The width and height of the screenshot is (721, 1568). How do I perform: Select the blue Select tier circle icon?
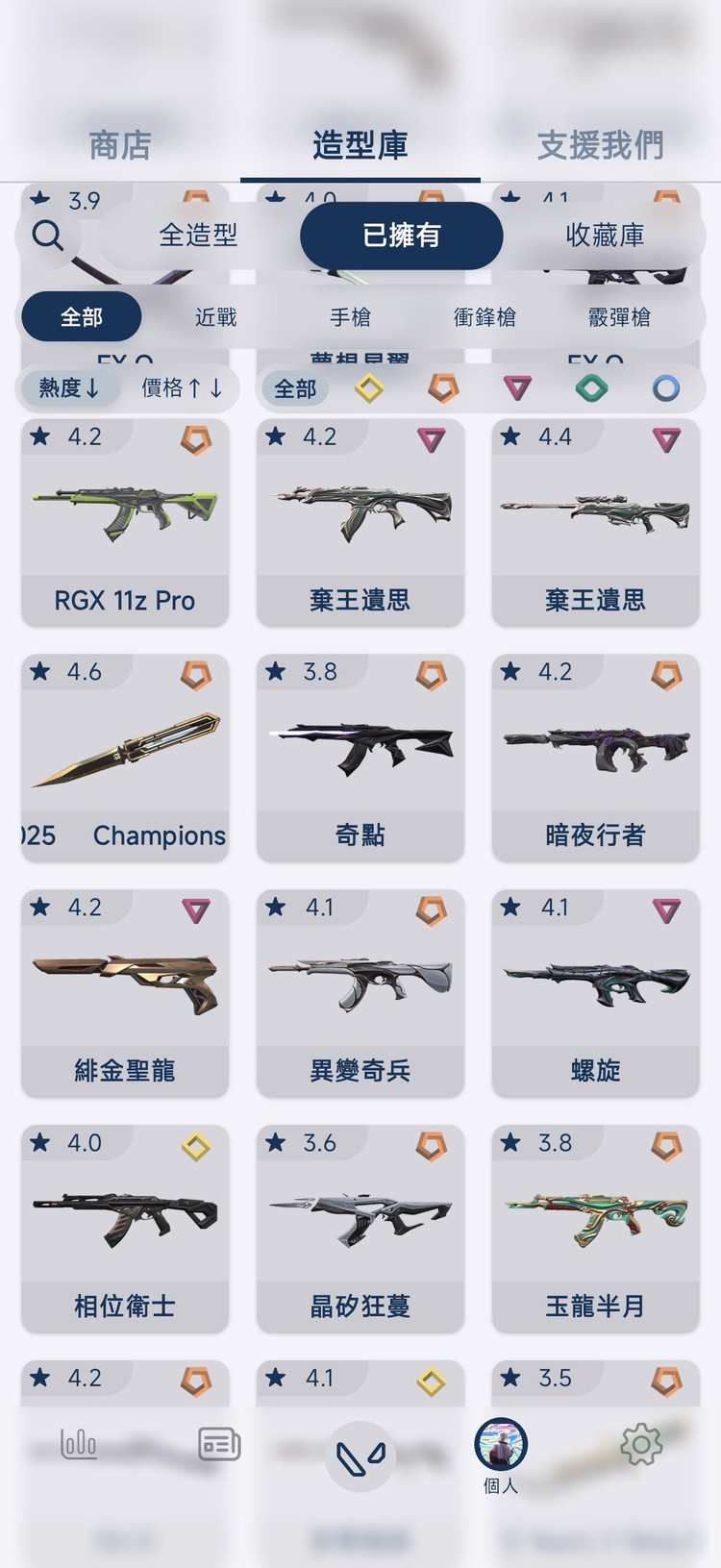click(x=665, y=388)
